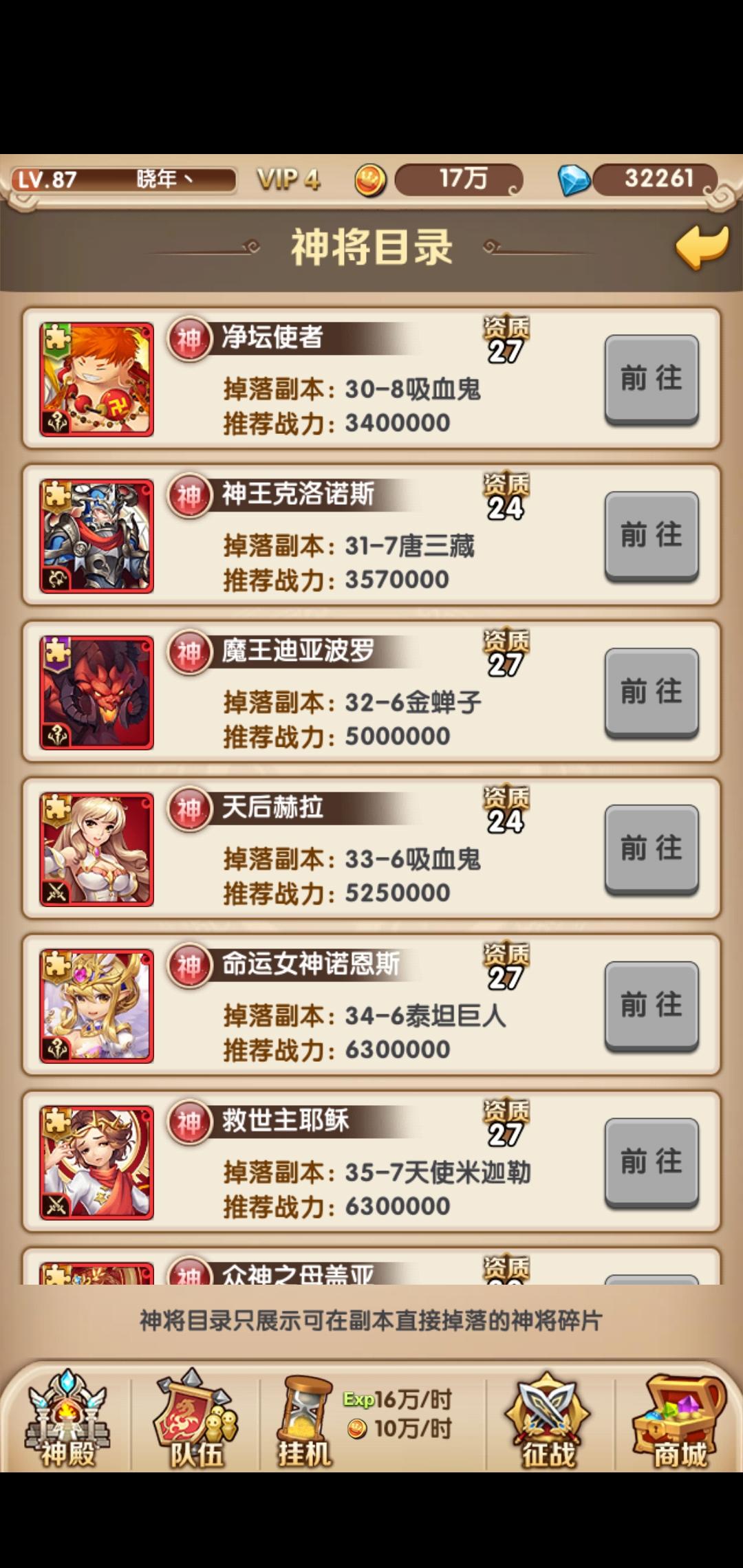The image size is (743, 1568).
Task: Go back using the yellow arrow
Action: tap(702, 247)
